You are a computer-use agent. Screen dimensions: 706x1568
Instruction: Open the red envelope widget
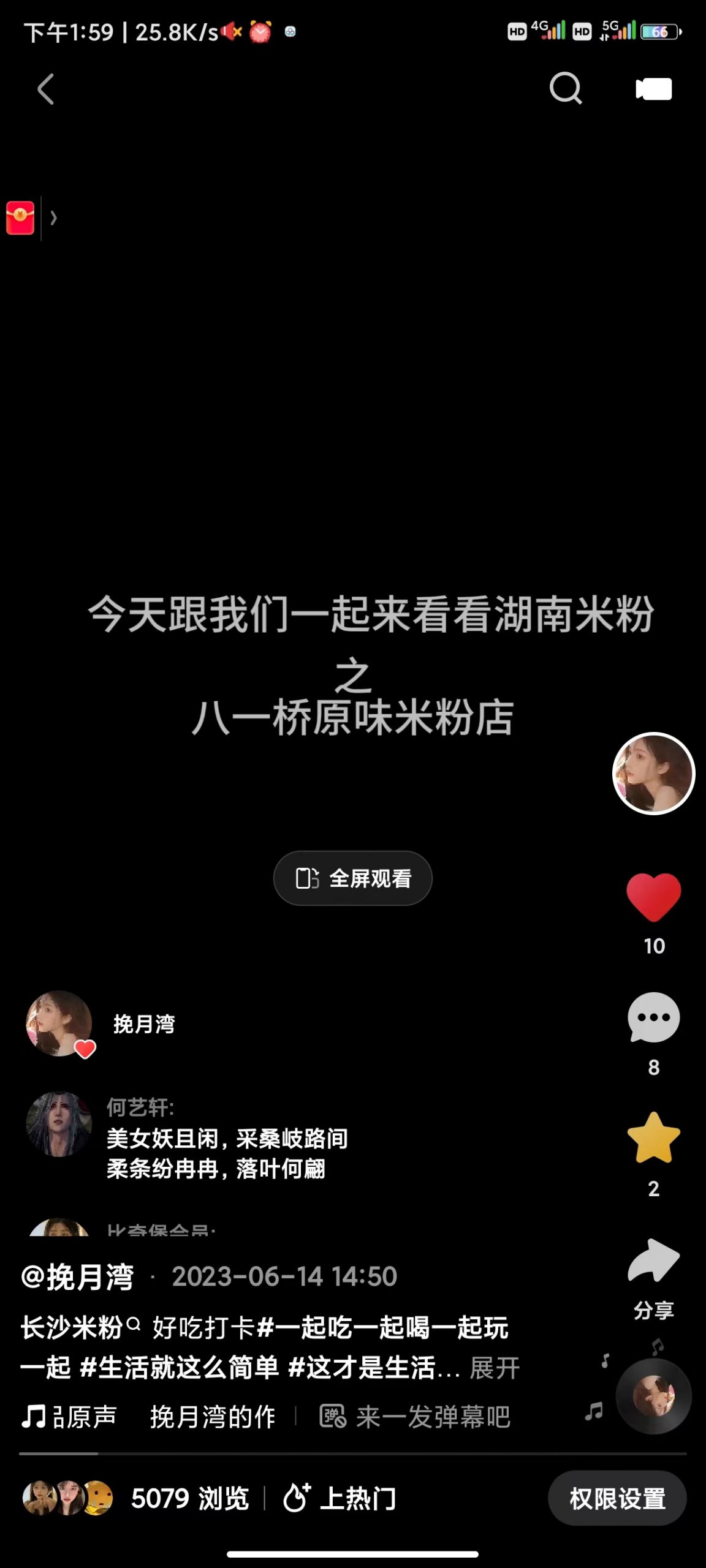20,218
